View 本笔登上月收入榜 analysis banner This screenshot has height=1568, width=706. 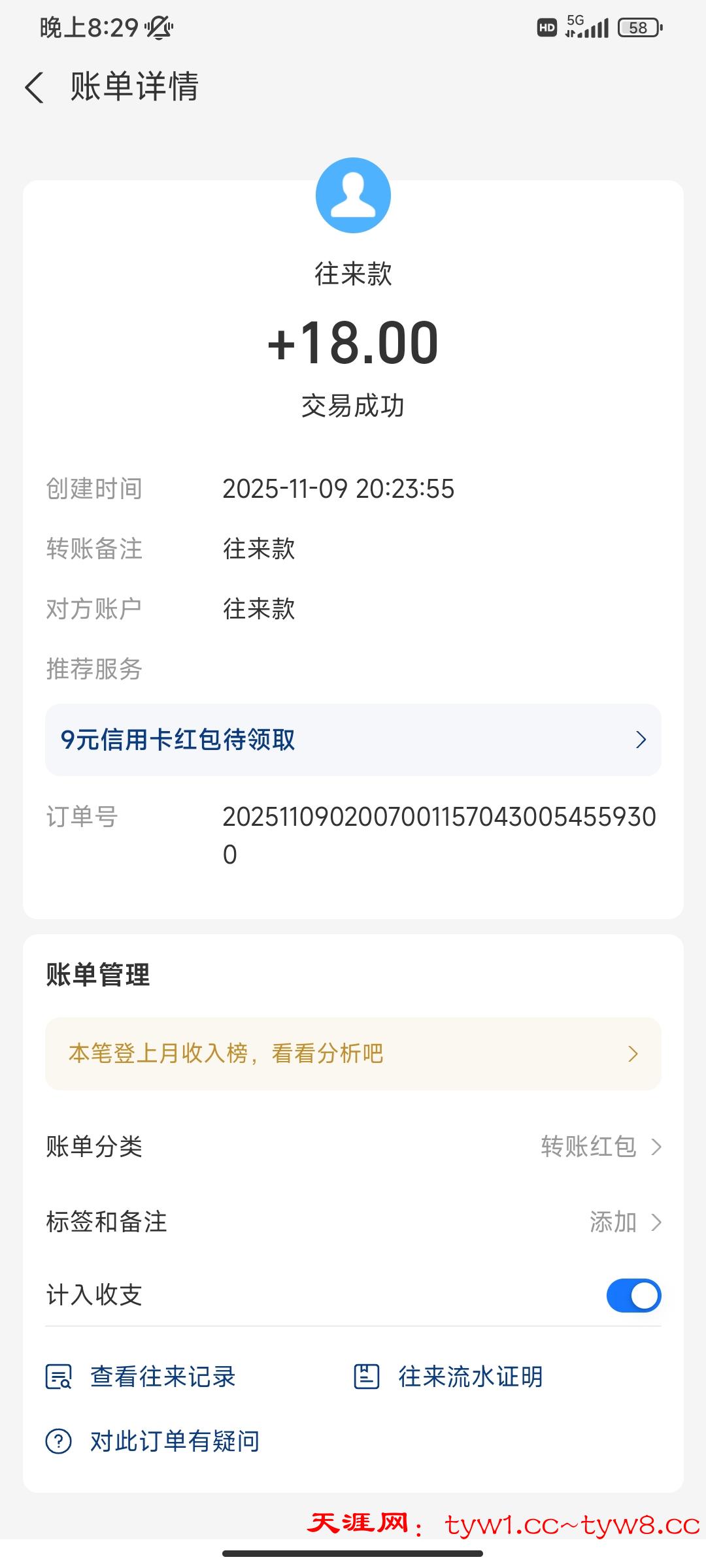point(353,1053)
